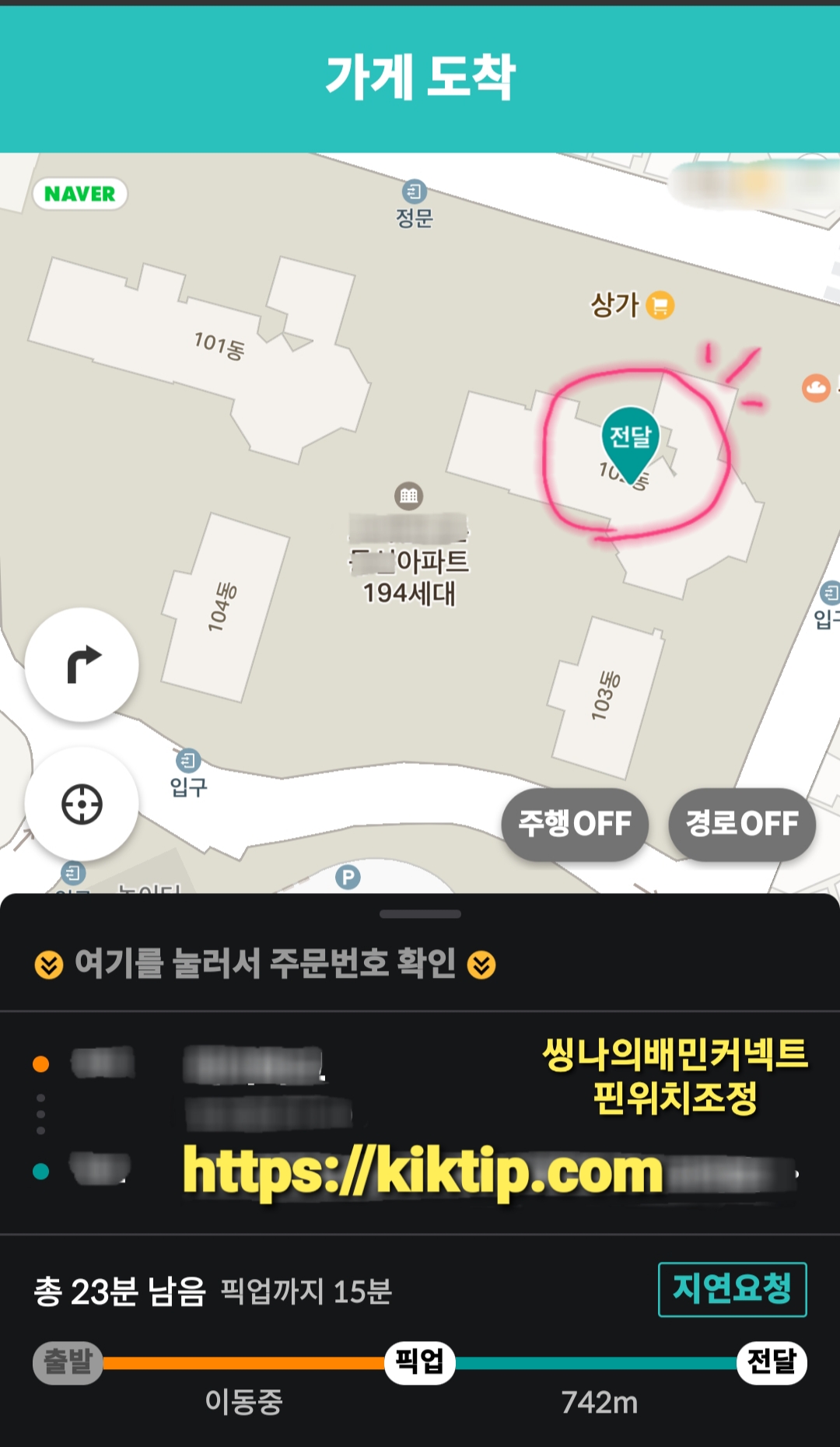Image resolution: width=840 pixels, height=1447 pixels.
Task: Tap the 가게 도착 button
Action: click(x=420, y=78)
